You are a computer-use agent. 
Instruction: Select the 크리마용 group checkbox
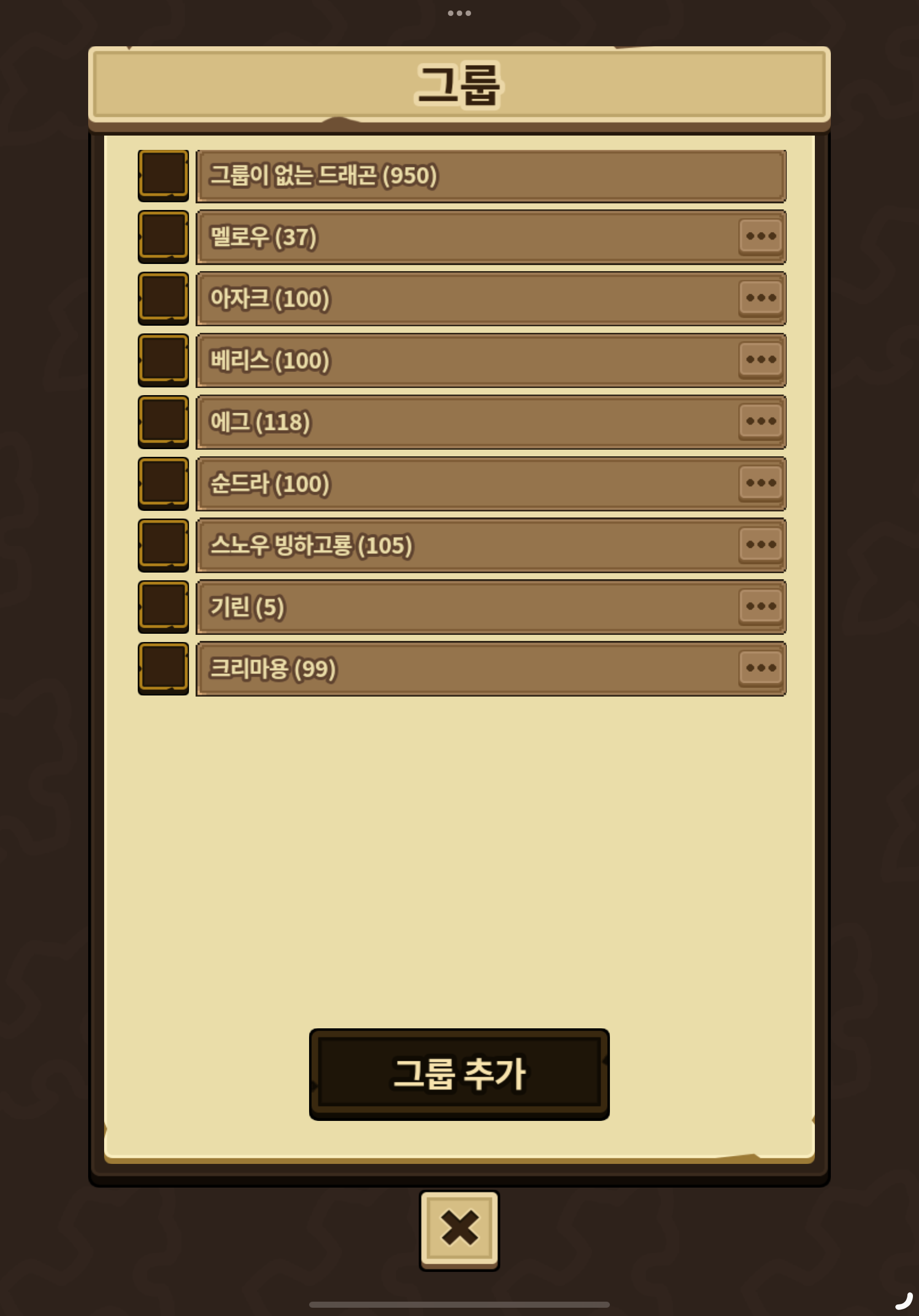(163, 668)
